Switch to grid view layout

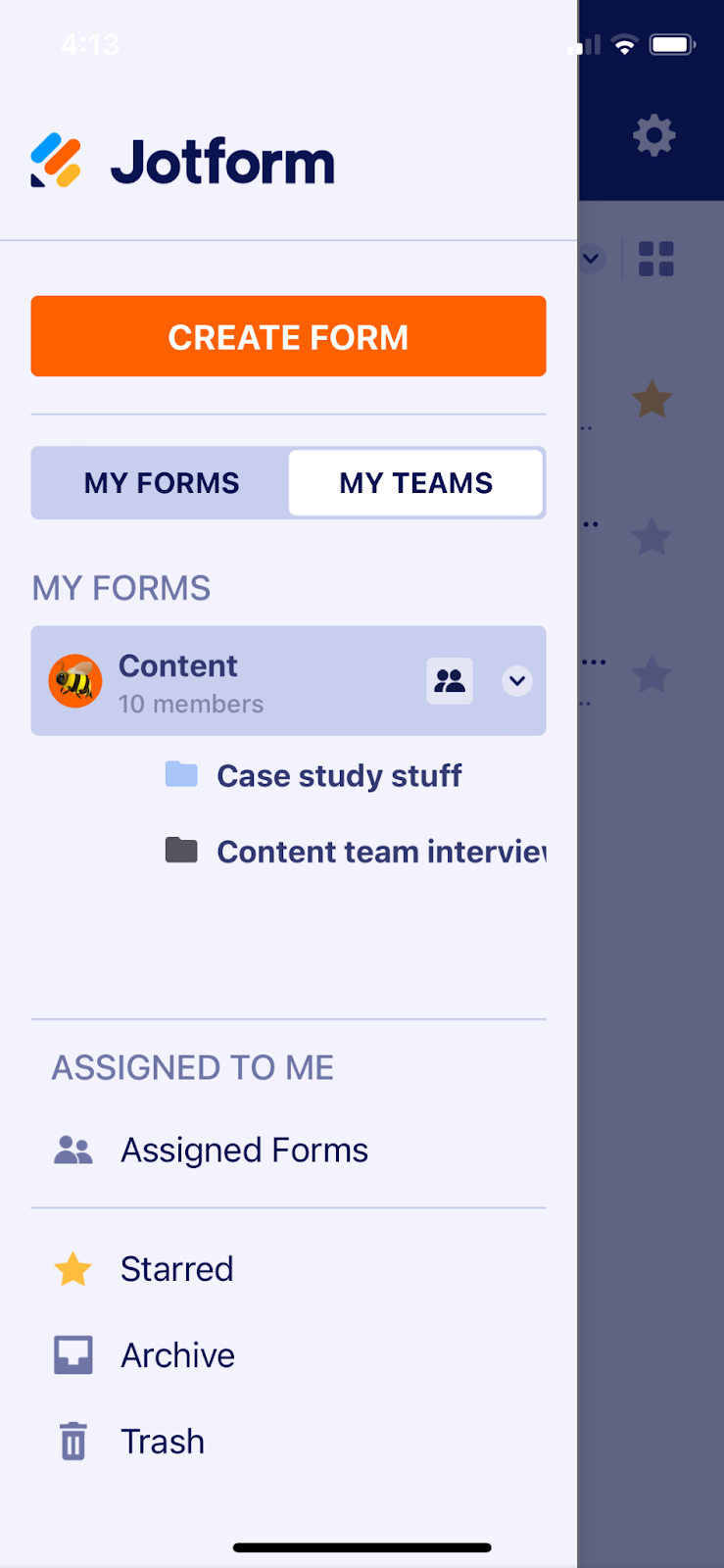point(656,260)
